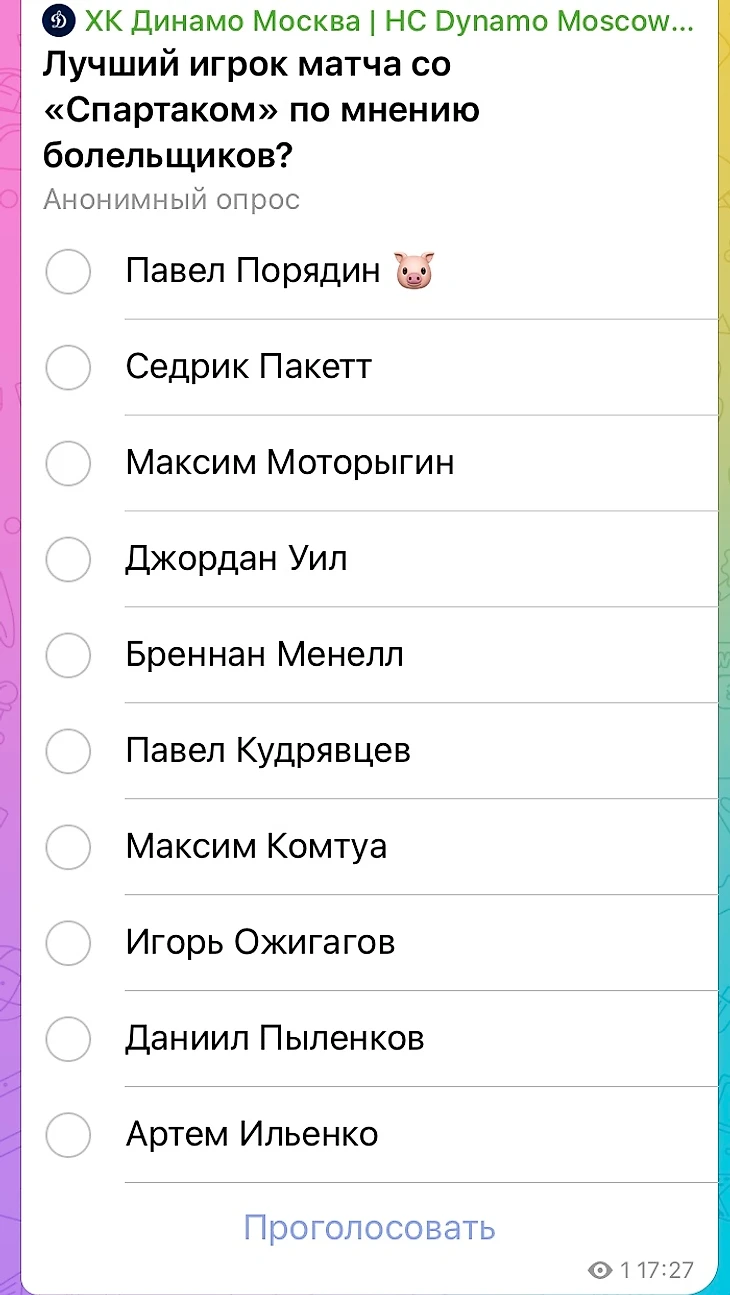The width and height of the screenshot is (730, 1295).
Task: Choose Артем Ильенко in the poll
Action: tap(69, 1135)
